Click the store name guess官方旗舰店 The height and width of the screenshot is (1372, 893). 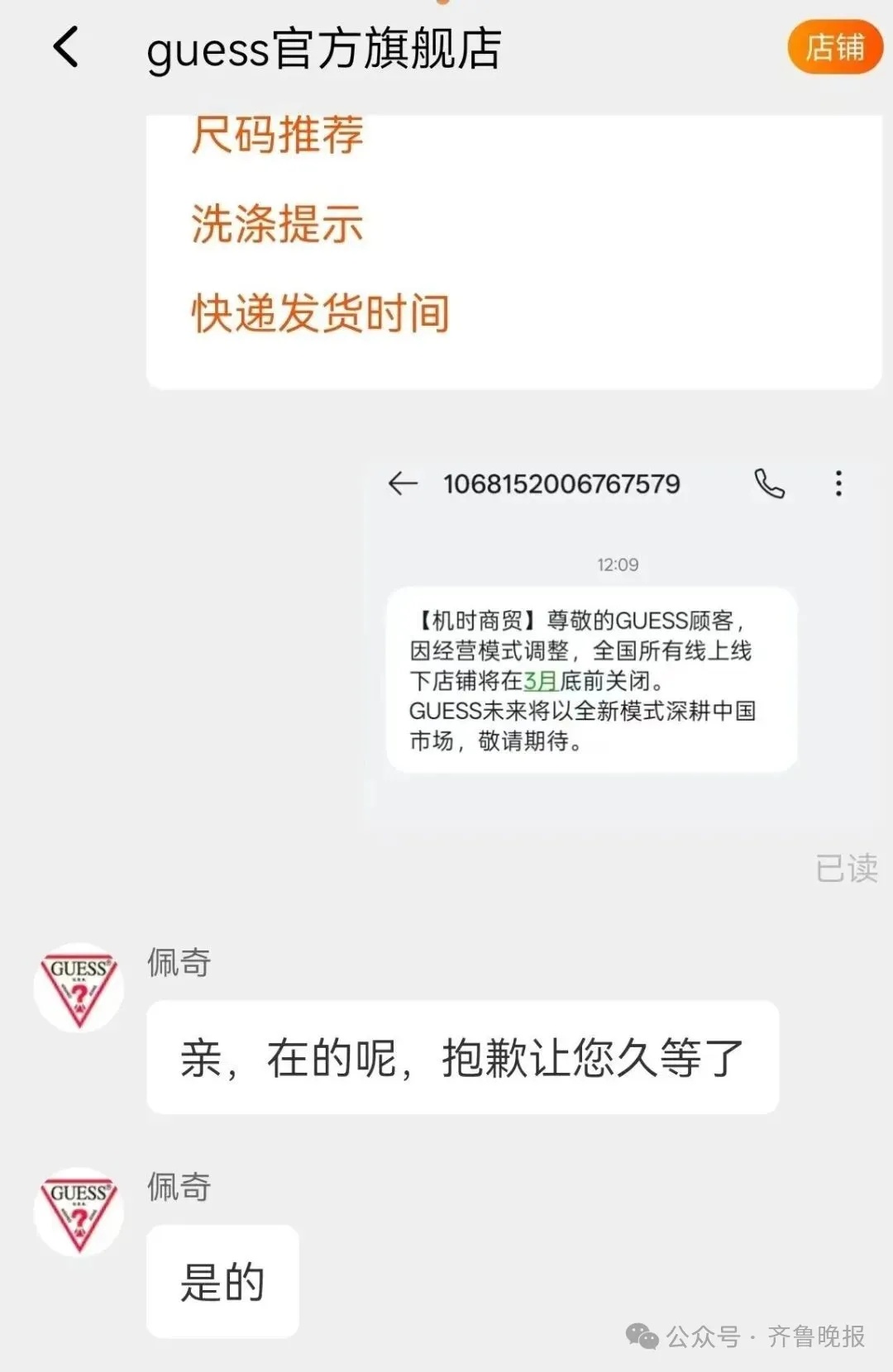(x=327, y=47)
